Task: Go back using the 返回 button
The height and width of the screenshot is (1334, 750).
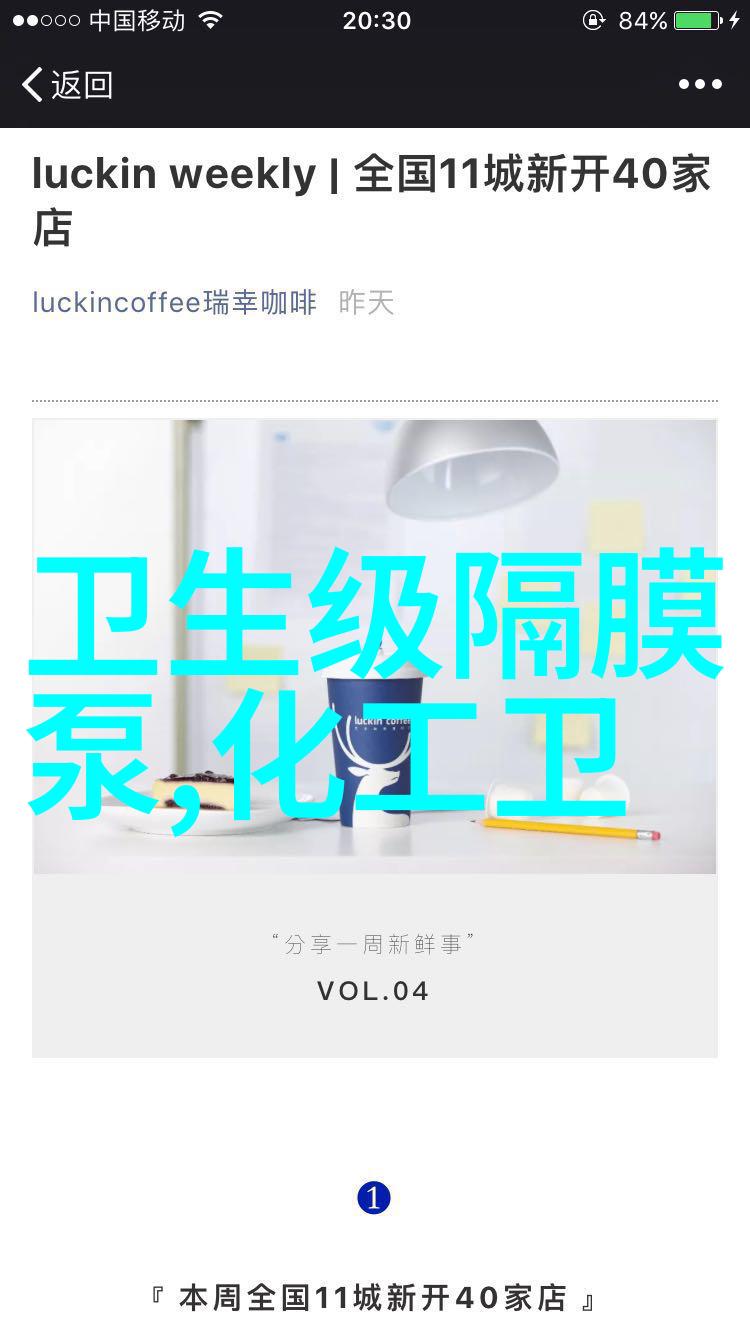Action: pyautogui.click(x=67, y=85)
